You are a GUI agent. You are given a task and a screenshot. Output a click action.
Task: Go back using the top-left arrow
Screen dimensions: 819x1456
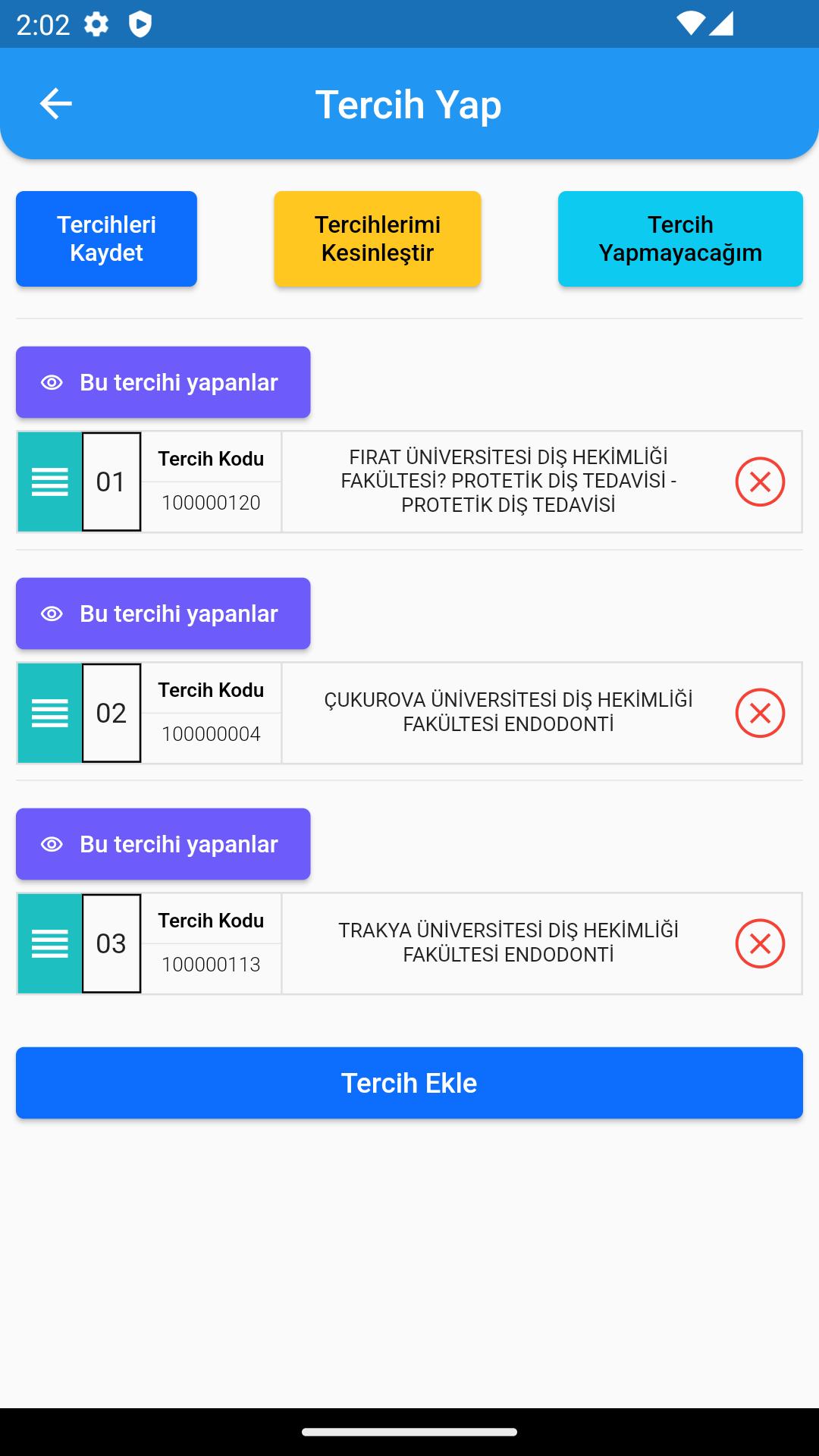pos(55,104)
